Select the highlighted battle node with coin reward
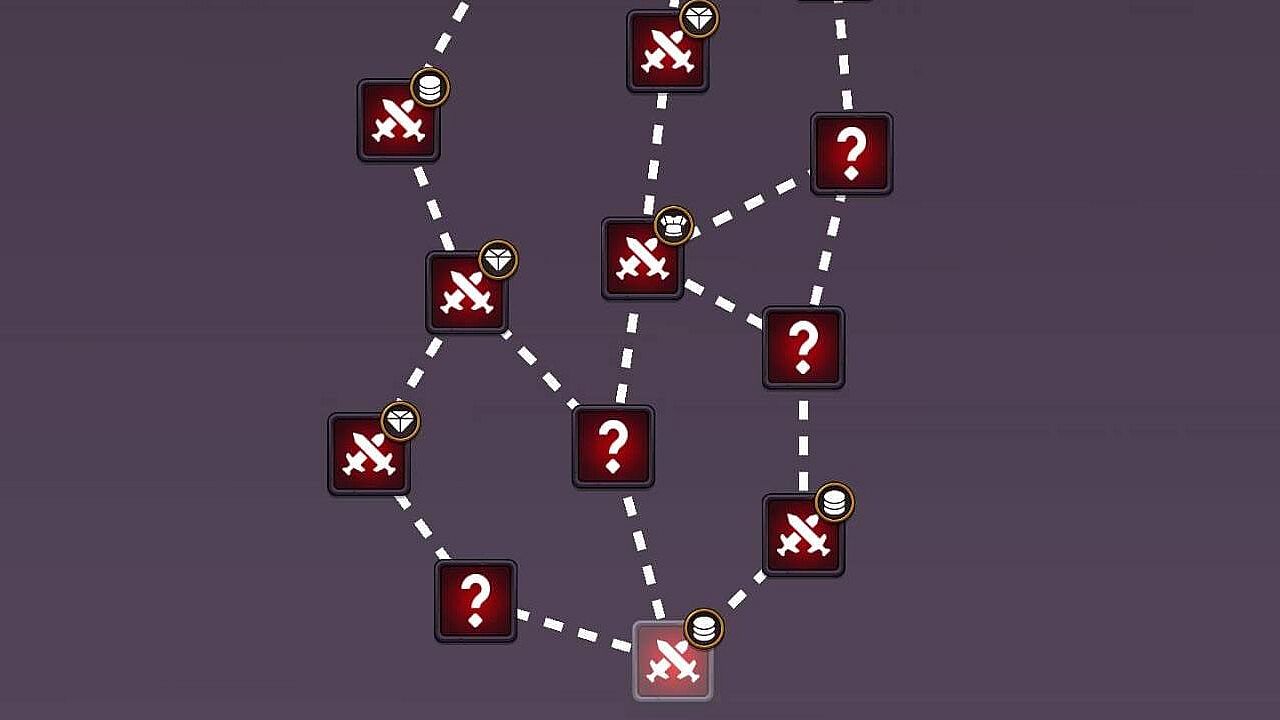The image size is (1280, 720). (x=673, y=660)
